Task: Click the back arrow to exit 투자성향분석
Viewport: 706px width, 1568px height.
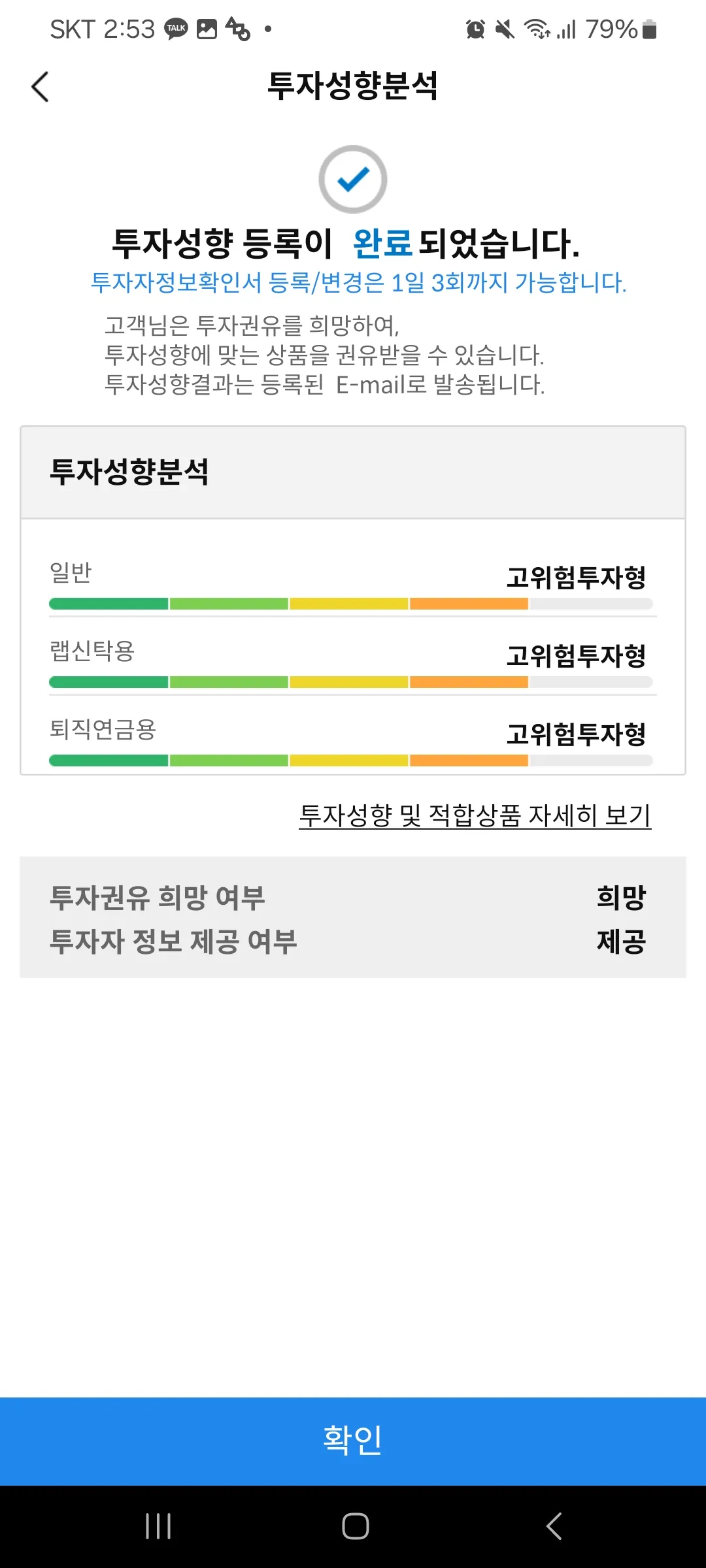Action: pos(41,87)
